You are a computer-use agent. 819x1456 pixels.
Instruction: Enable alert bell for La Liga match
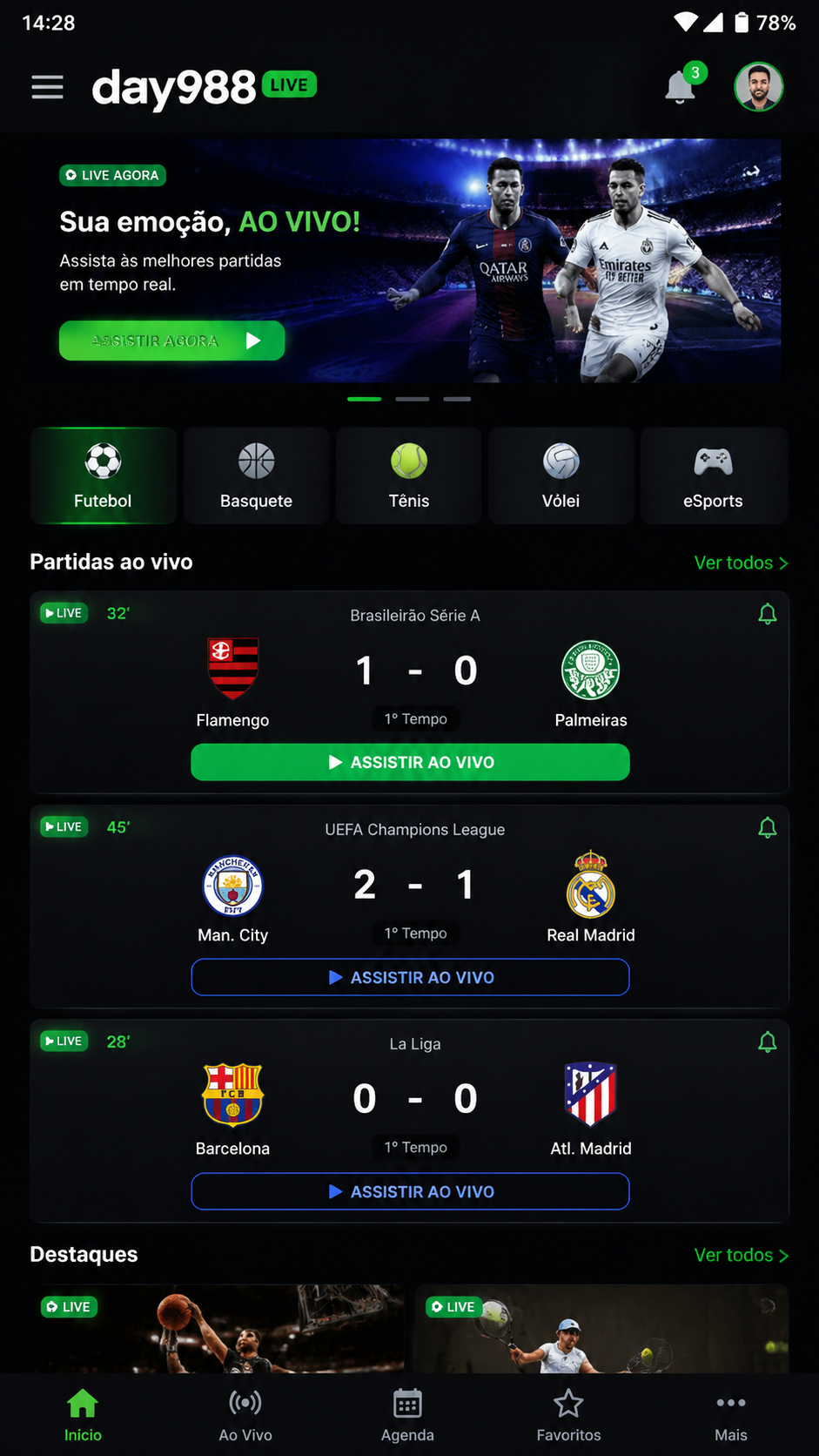click(768, 1041)
